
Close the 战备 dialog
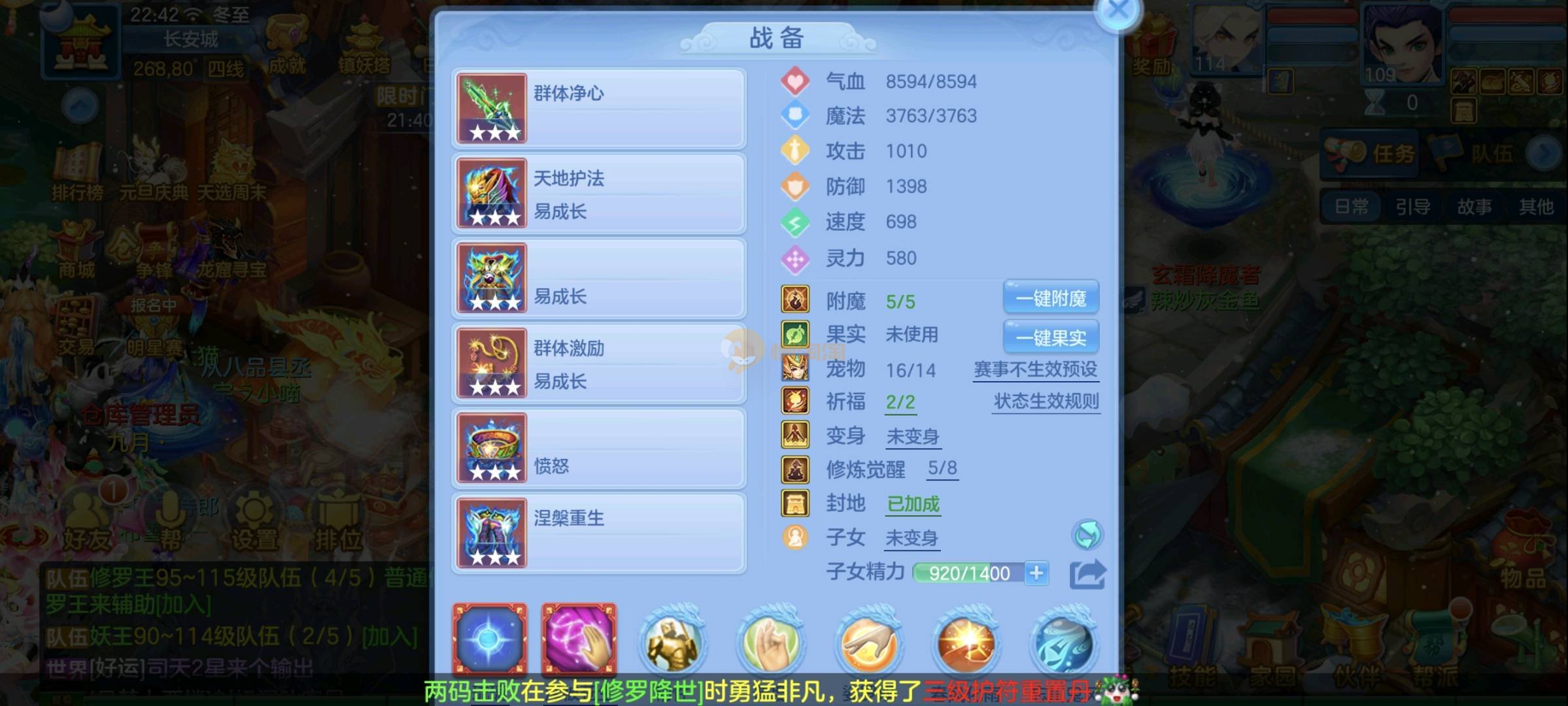1118,10
